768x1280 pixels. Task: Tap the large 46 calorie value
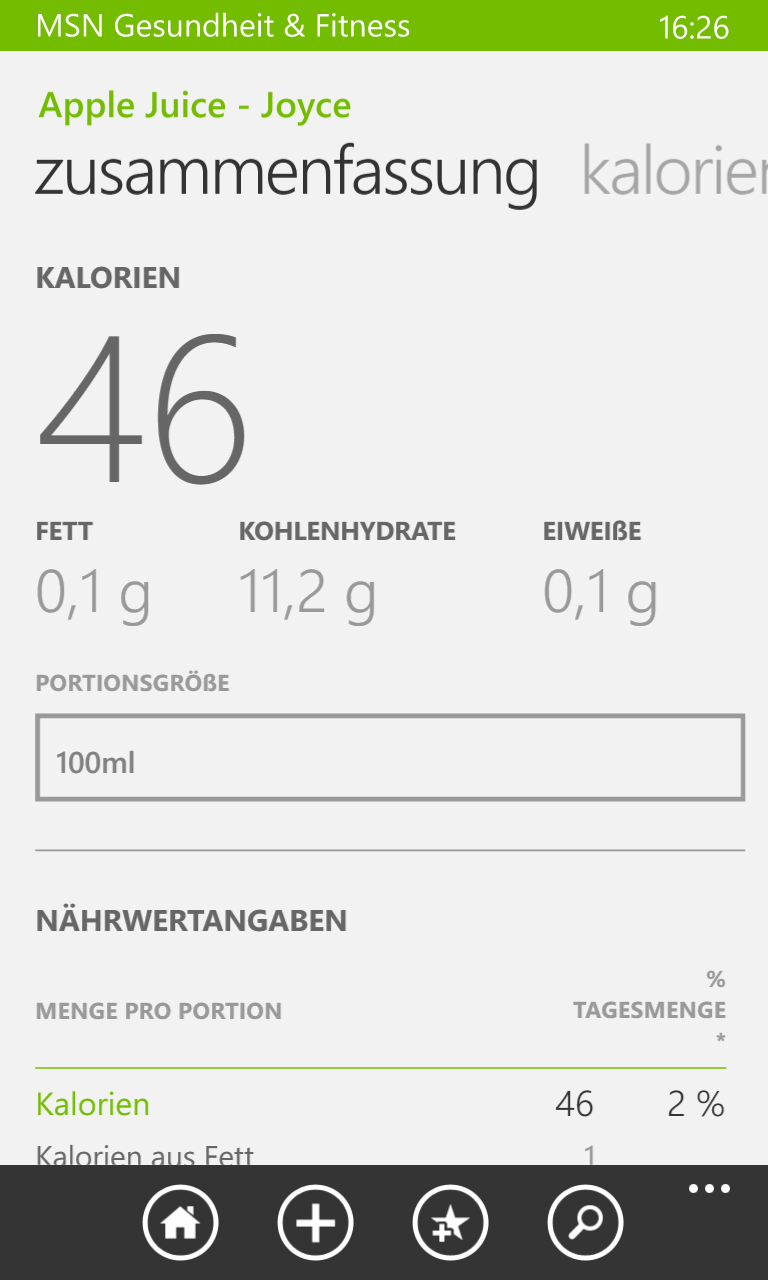click(140, 405)
